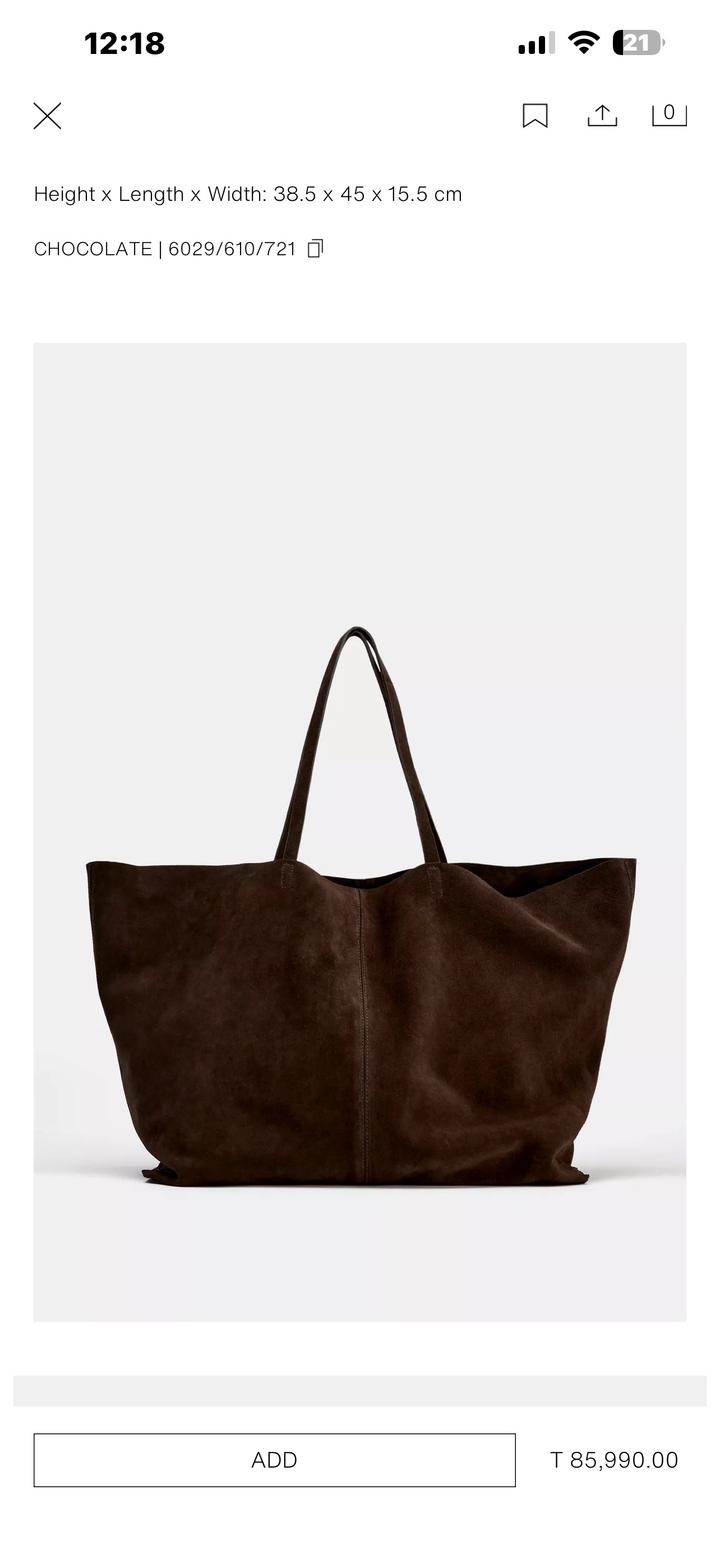Tap ADD to add bag to cart
This screenshot has width=720, height=1558.
274,1460
